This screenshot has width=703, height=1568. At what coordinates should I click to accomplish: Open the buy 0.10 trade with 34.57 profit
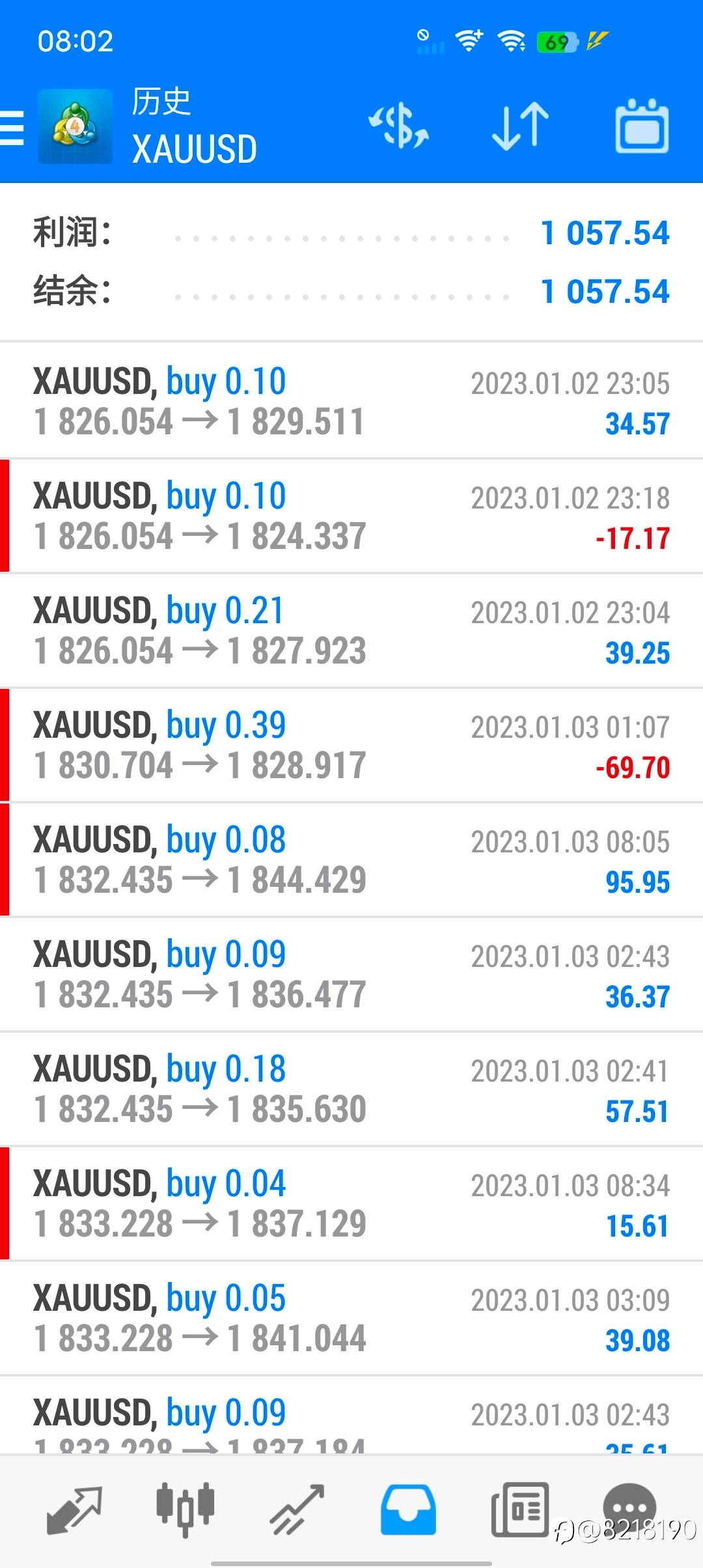pos(351,401)
